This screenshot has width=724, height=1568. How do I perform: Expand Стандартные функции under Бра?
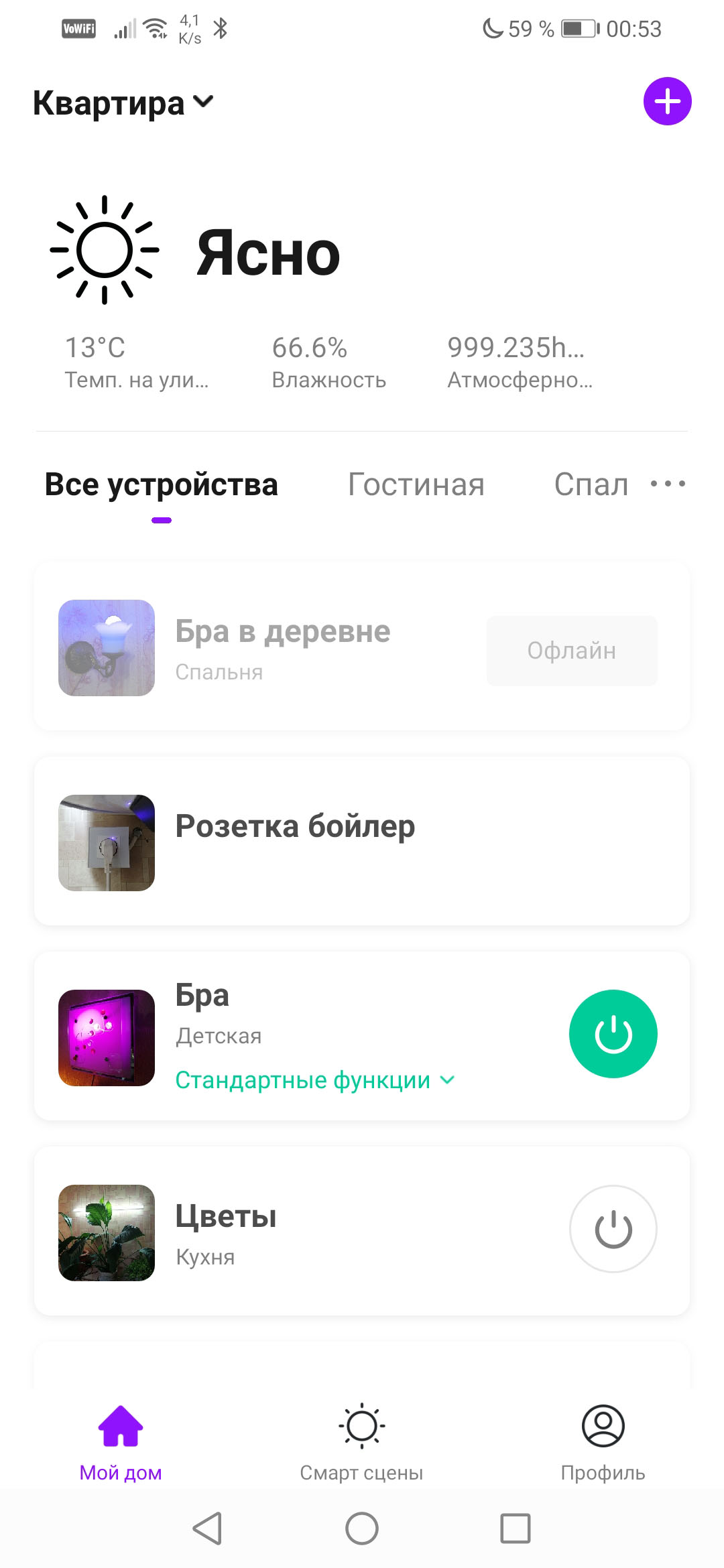click(x=315, y=1080)
